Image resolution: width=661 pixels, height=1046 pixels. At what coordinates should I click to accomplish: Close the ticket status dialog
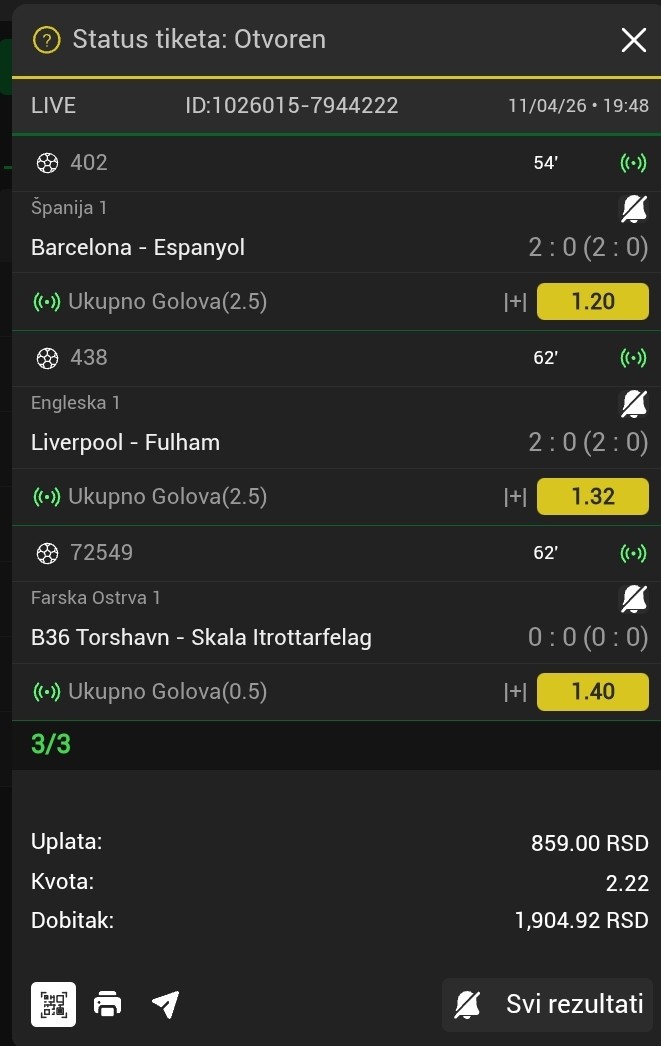[x=634, y=40]
